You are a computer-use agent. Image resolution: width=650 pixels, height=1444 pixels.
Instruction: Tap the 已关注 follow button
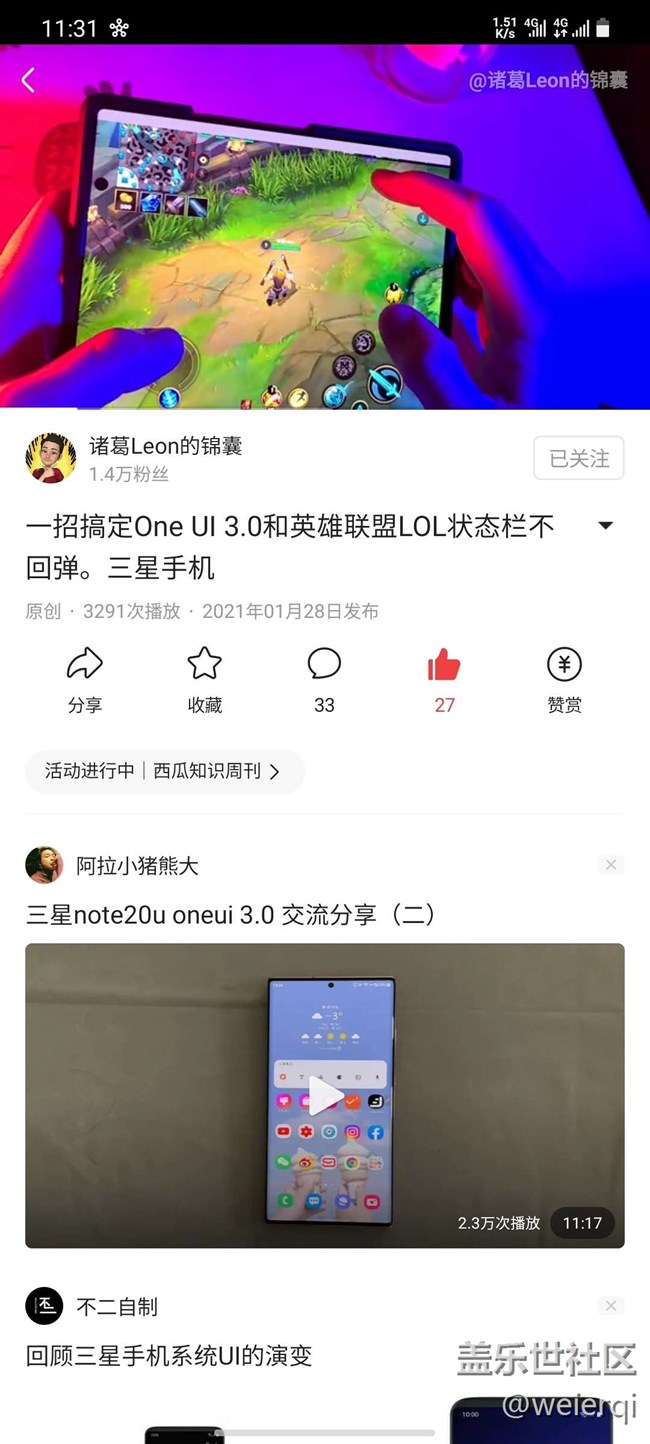tap(579, 459)
